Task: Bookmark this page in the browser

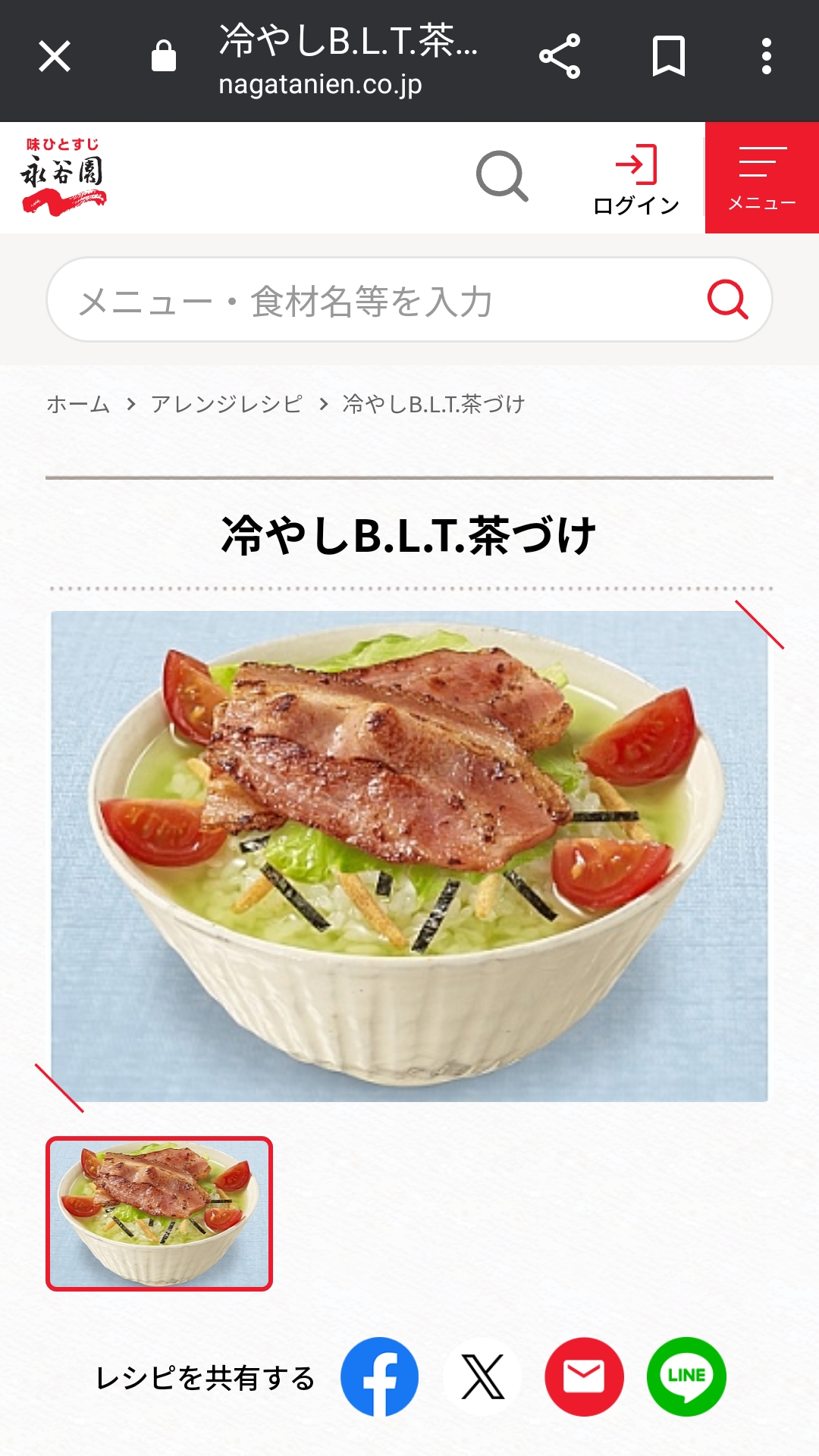Action: 668,57
